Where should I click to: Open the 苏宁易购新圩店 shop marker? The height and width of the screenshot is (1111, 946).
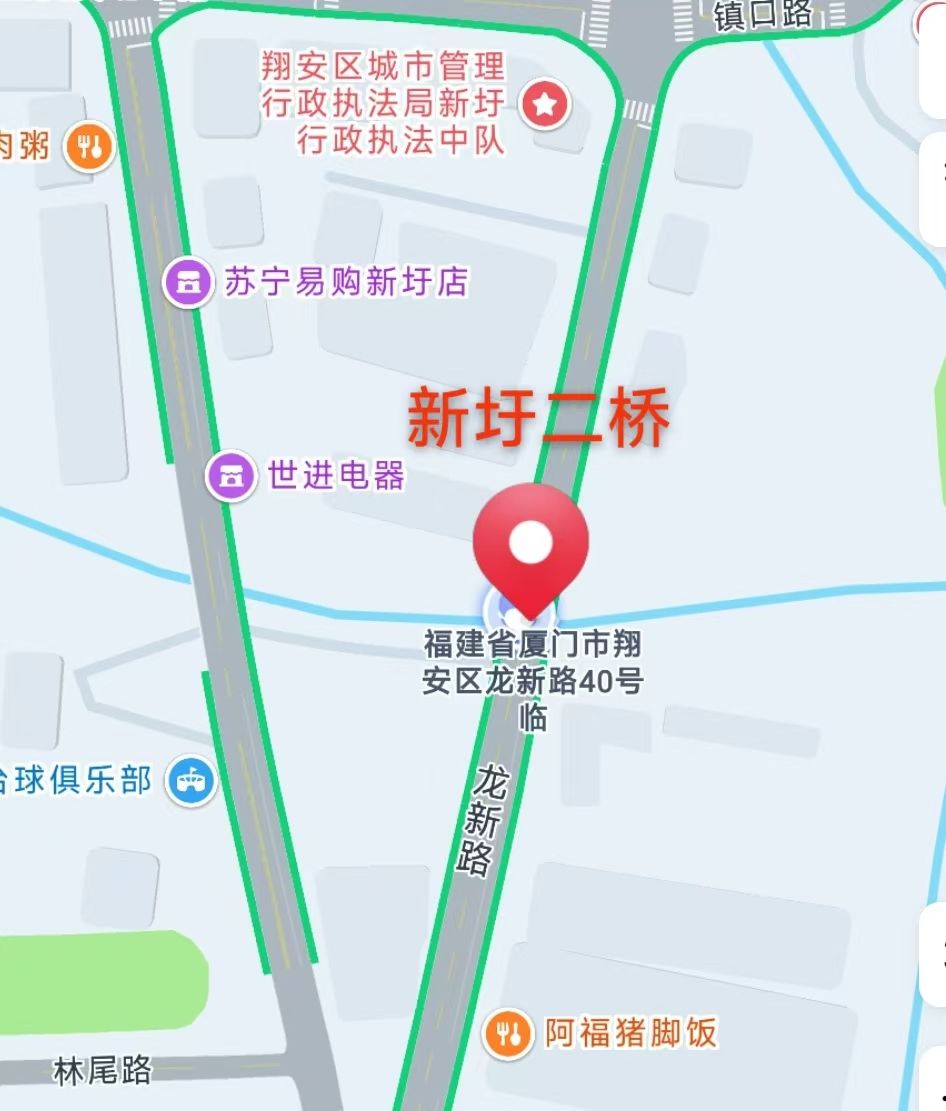point(189,282)
